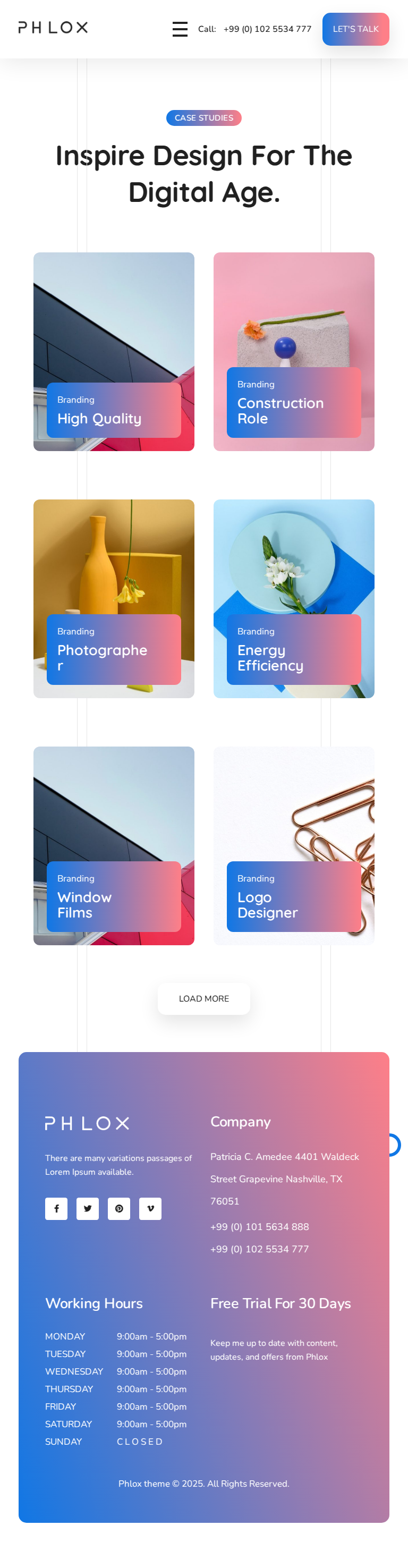View the Logo Designer case study
Image resolution: width=408 pixels, height=1568 pixels.
267,904
